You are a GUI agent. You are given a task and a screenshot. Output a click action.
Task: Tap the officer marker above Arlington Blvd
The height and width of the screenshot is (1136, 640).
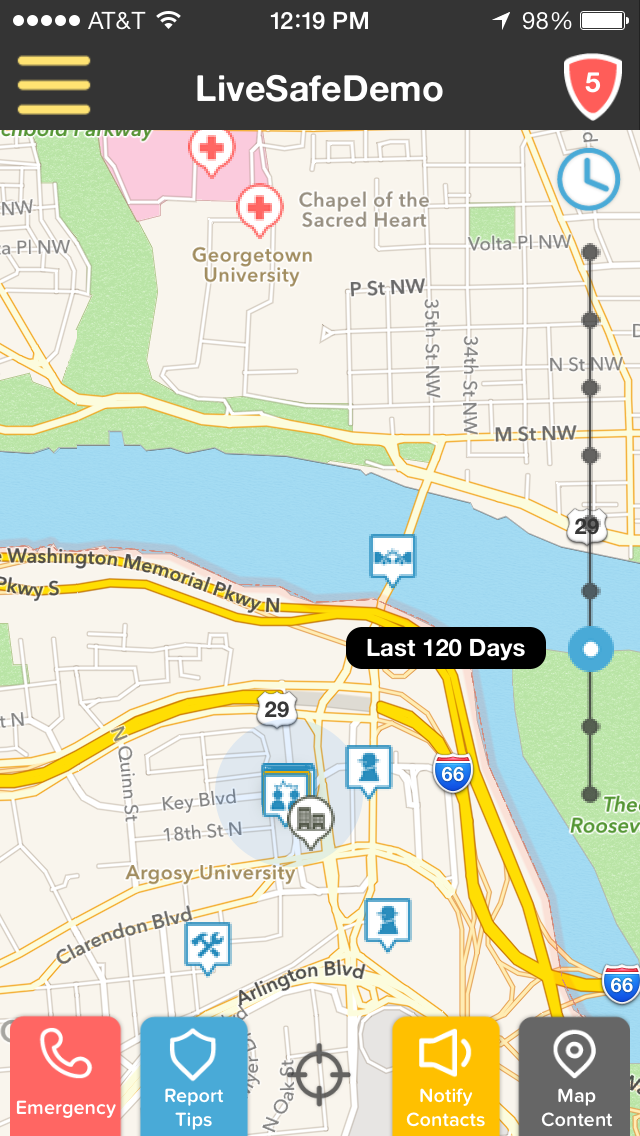tap(386, 920)
